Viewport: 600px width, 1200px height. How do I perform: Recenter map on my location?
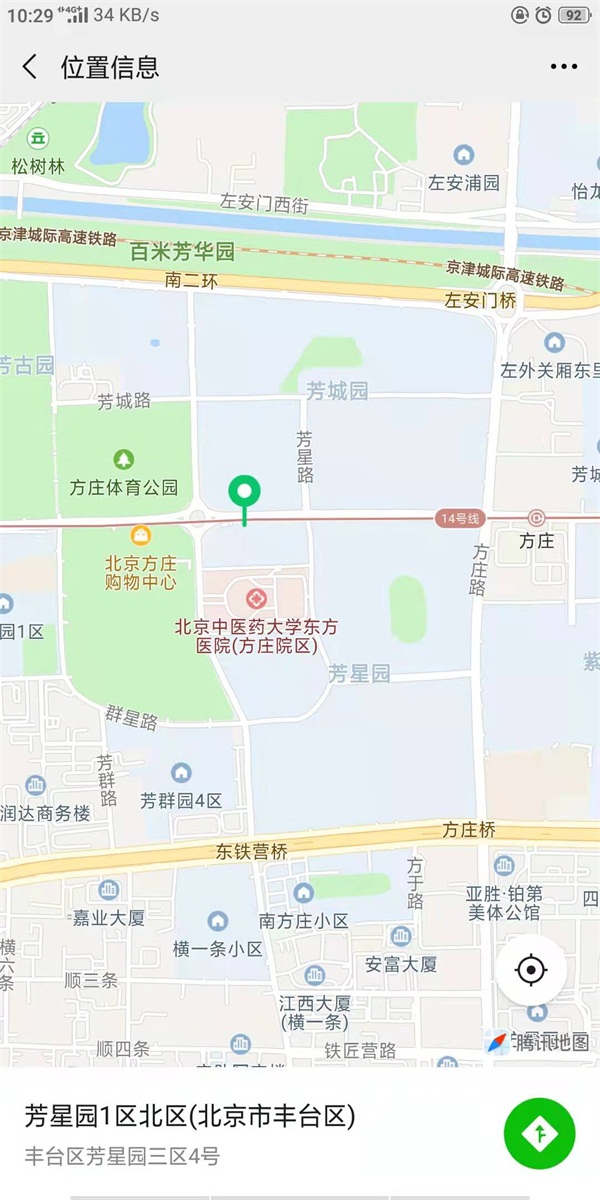point(530,970)
